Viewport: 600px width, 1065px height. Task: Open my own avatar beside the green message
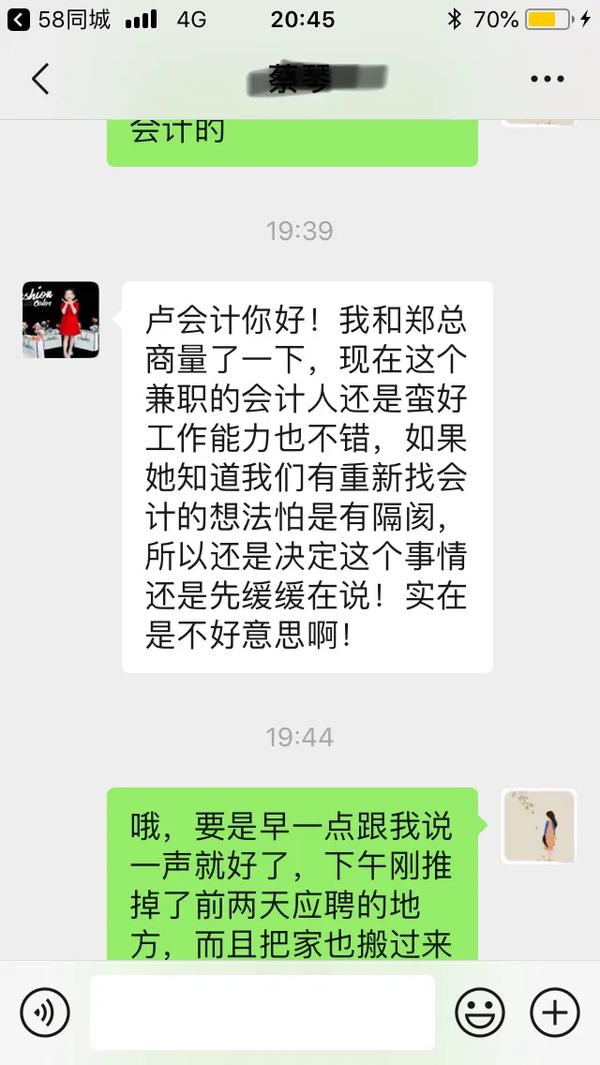point(539,826)
